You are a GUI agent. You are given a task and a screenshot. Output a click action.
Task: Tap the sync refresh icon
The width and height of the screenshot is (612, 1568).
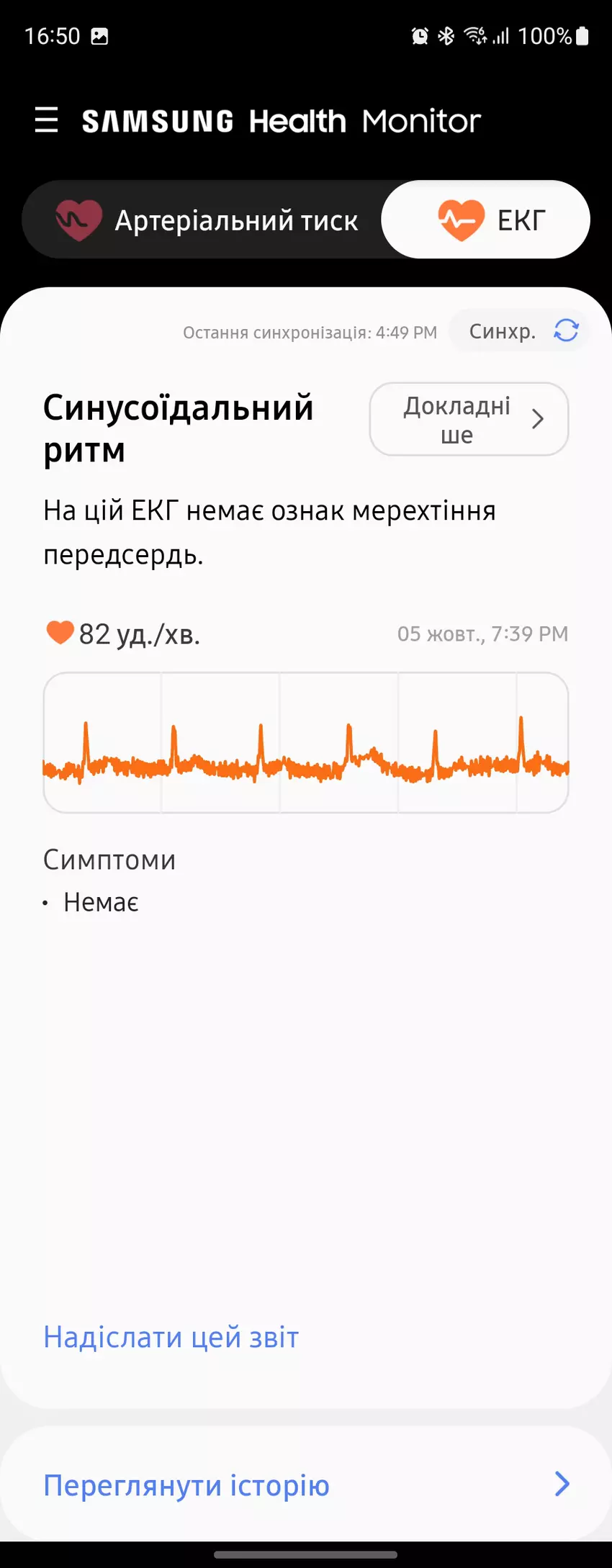pyautogui.click(x=566, y=330)
